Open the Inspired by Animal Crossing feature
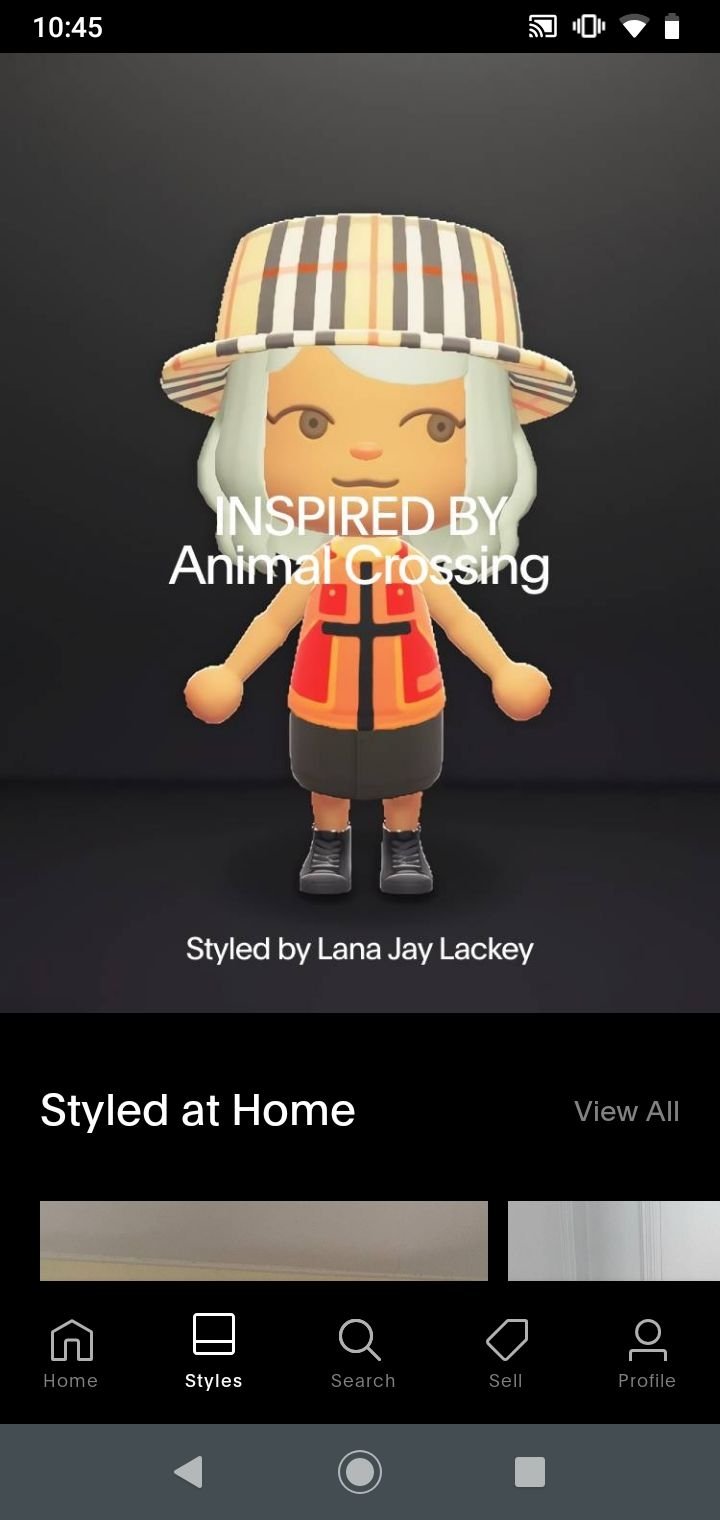 point(360,532)
